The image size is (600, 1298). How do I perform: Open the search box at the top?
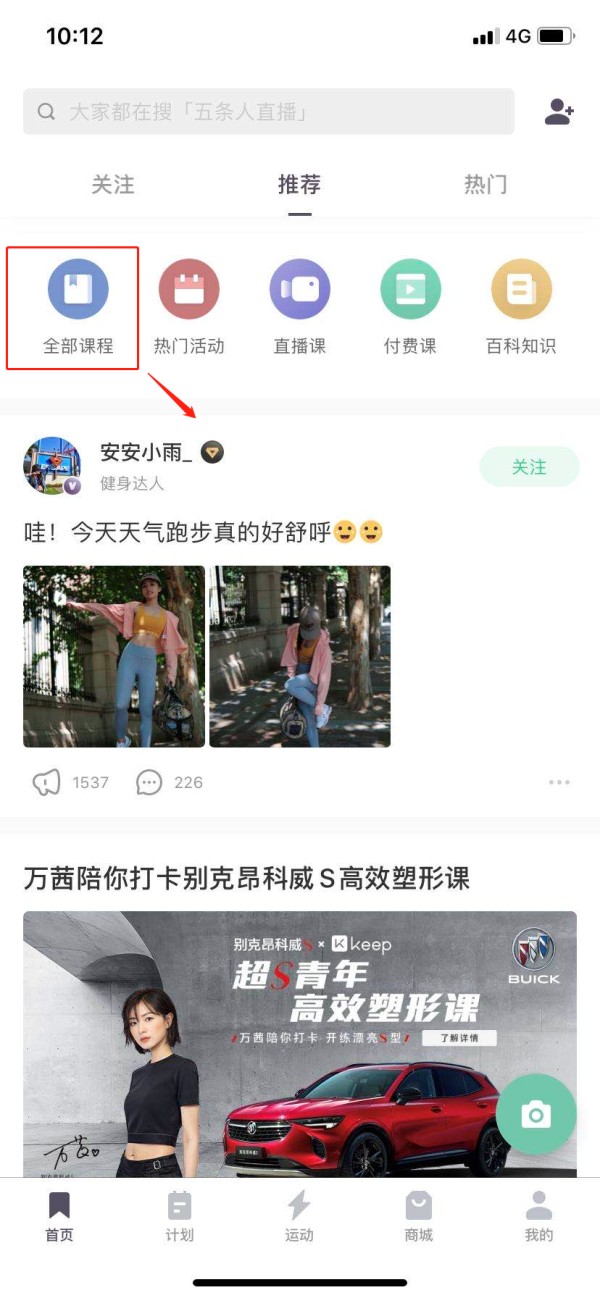[268, 112]
